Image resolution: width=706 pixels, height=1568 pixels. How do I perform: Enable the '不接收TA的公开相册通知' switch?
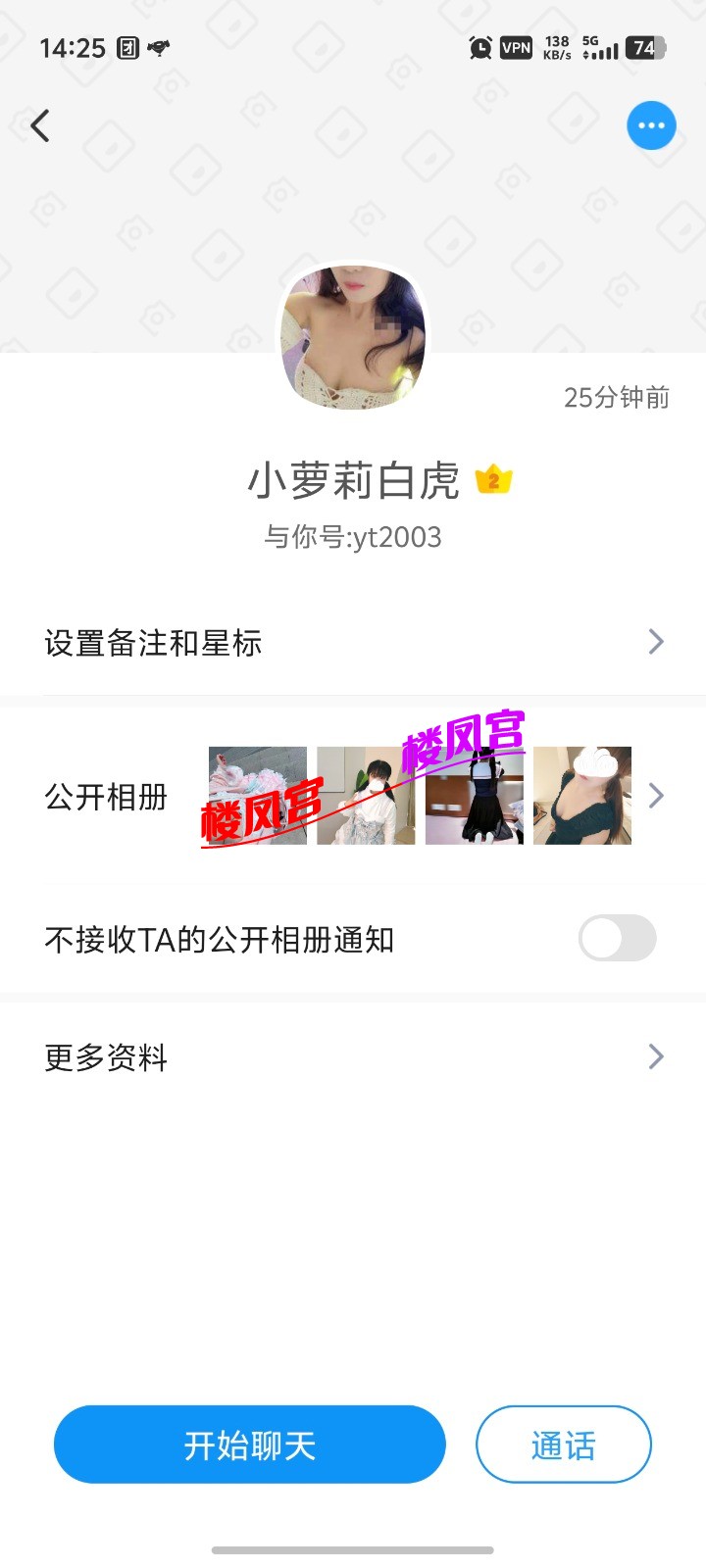[x=617, y=938]
